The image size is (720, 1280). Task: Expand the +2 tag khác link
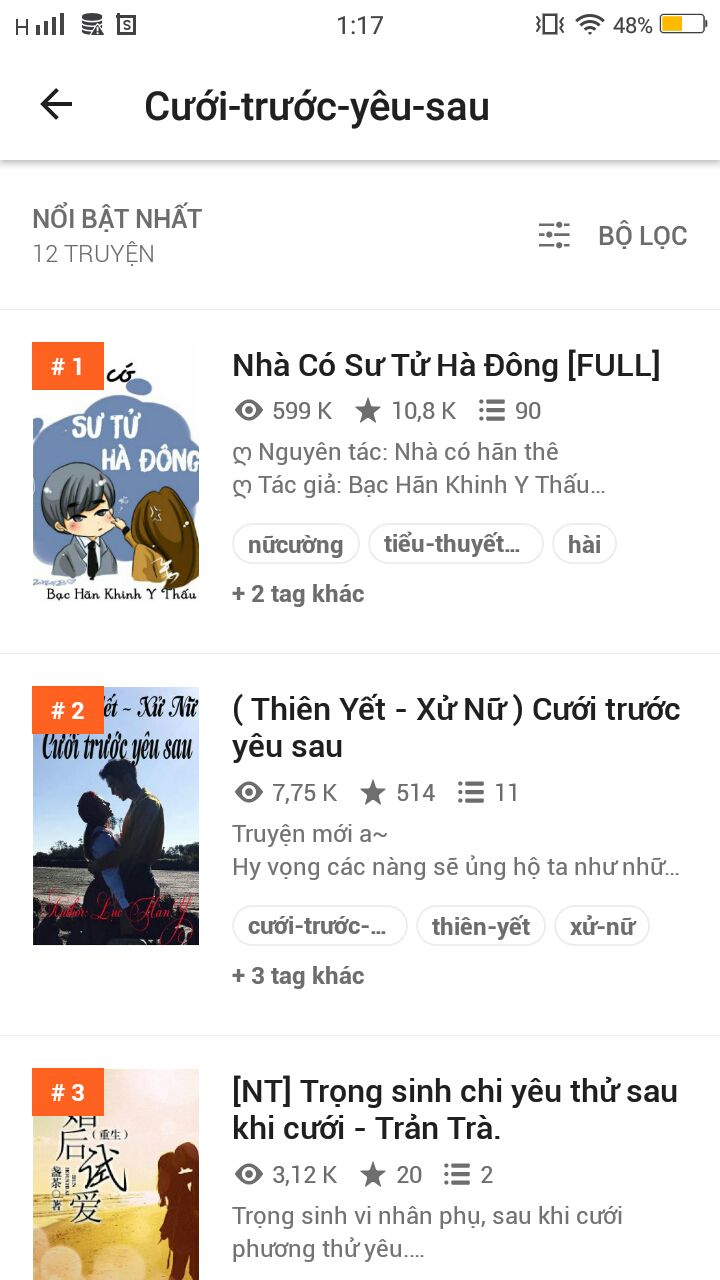(298, 594)
